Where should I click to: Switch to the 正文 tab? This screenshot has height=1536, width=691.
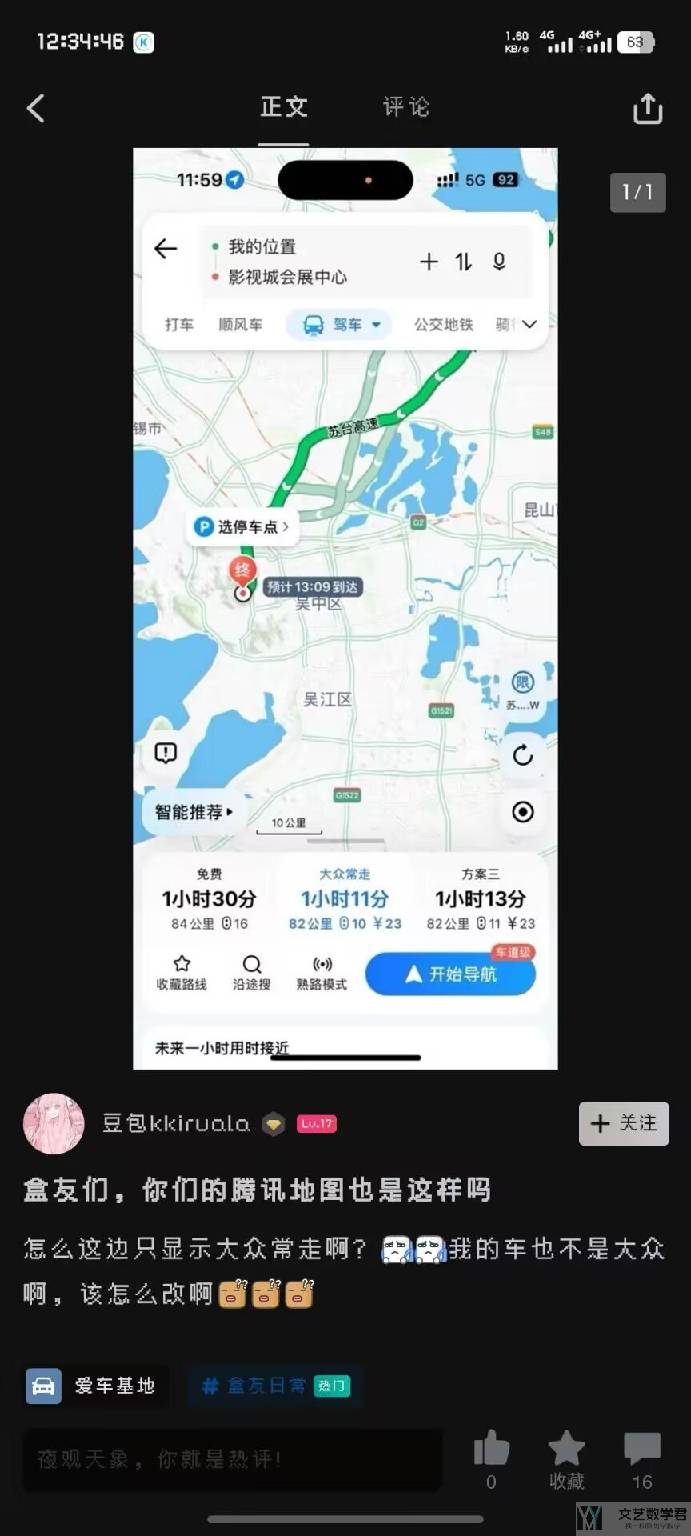[x=283, y=107]
